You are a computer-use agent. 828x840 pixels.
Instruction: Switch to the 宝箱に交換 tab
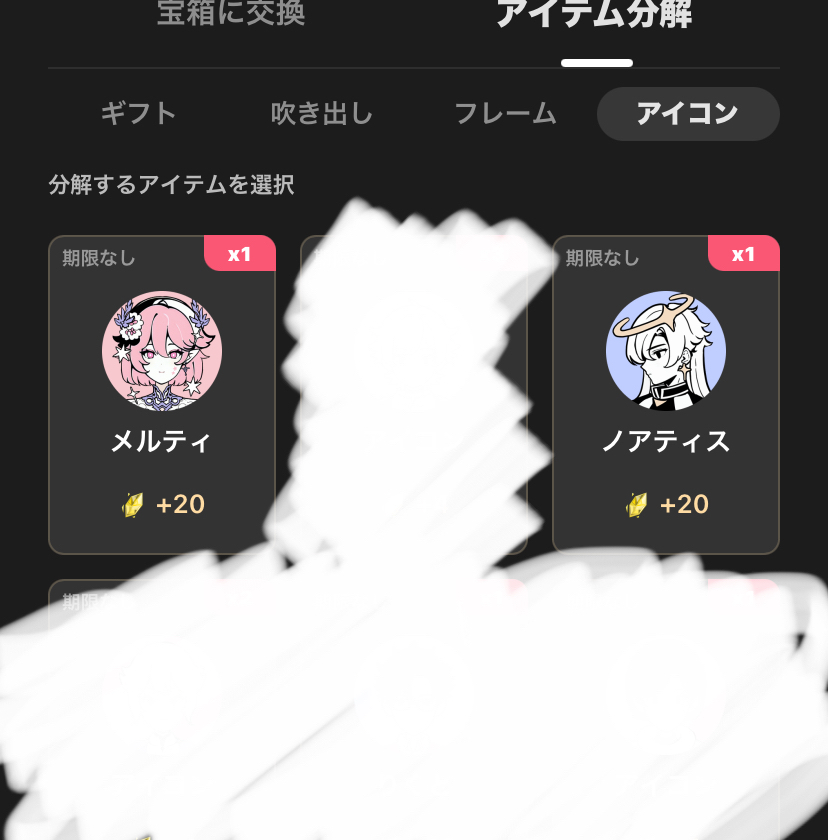[230, 14]
